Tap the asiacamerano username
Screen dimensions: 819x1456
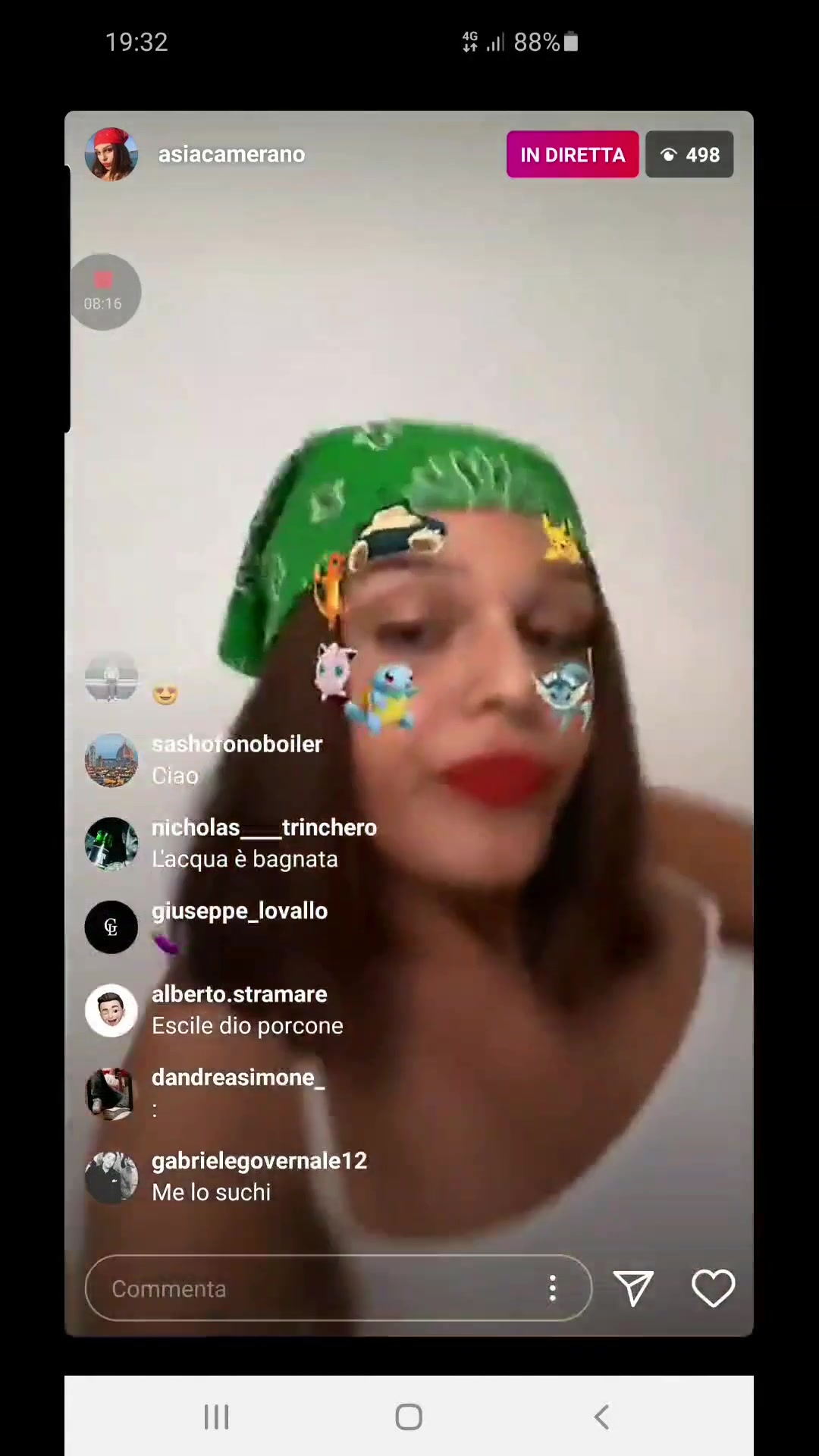click(231, 154)
